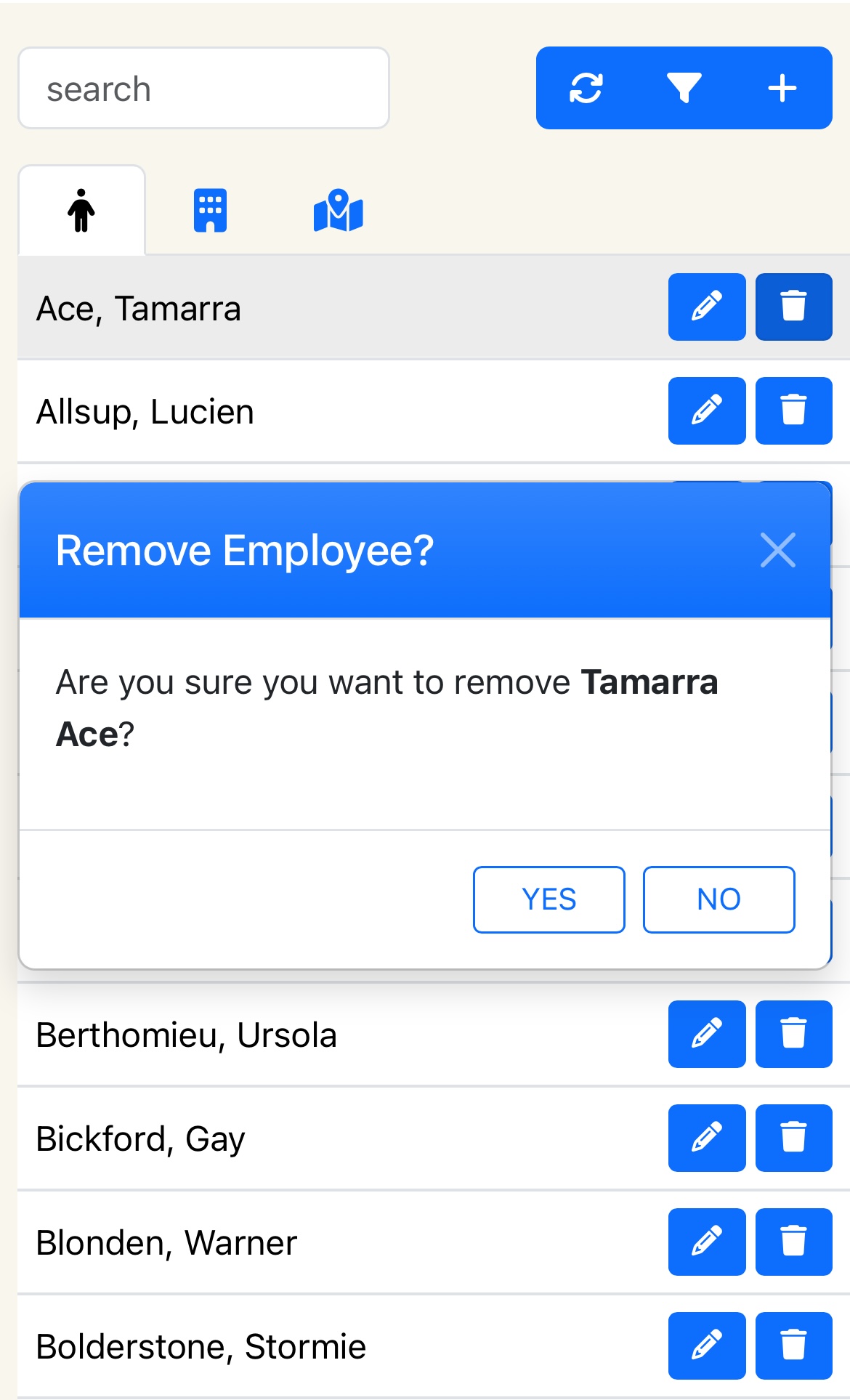Edit Blonden, Warner's record
Screen dimensions: 850x1400
[706, 1242]
